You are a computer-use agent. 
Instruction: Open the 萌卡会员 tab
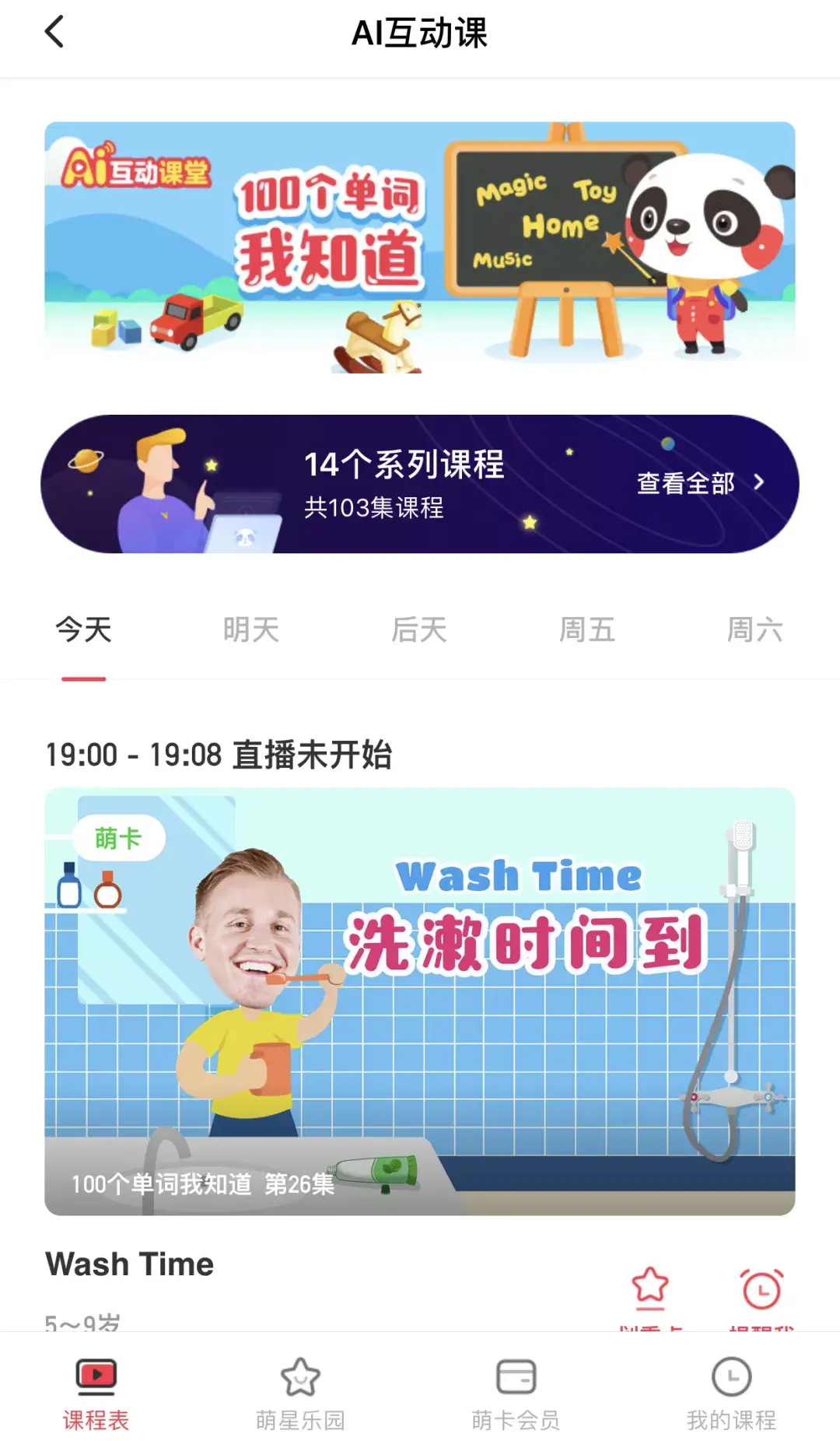[516, 1393]
